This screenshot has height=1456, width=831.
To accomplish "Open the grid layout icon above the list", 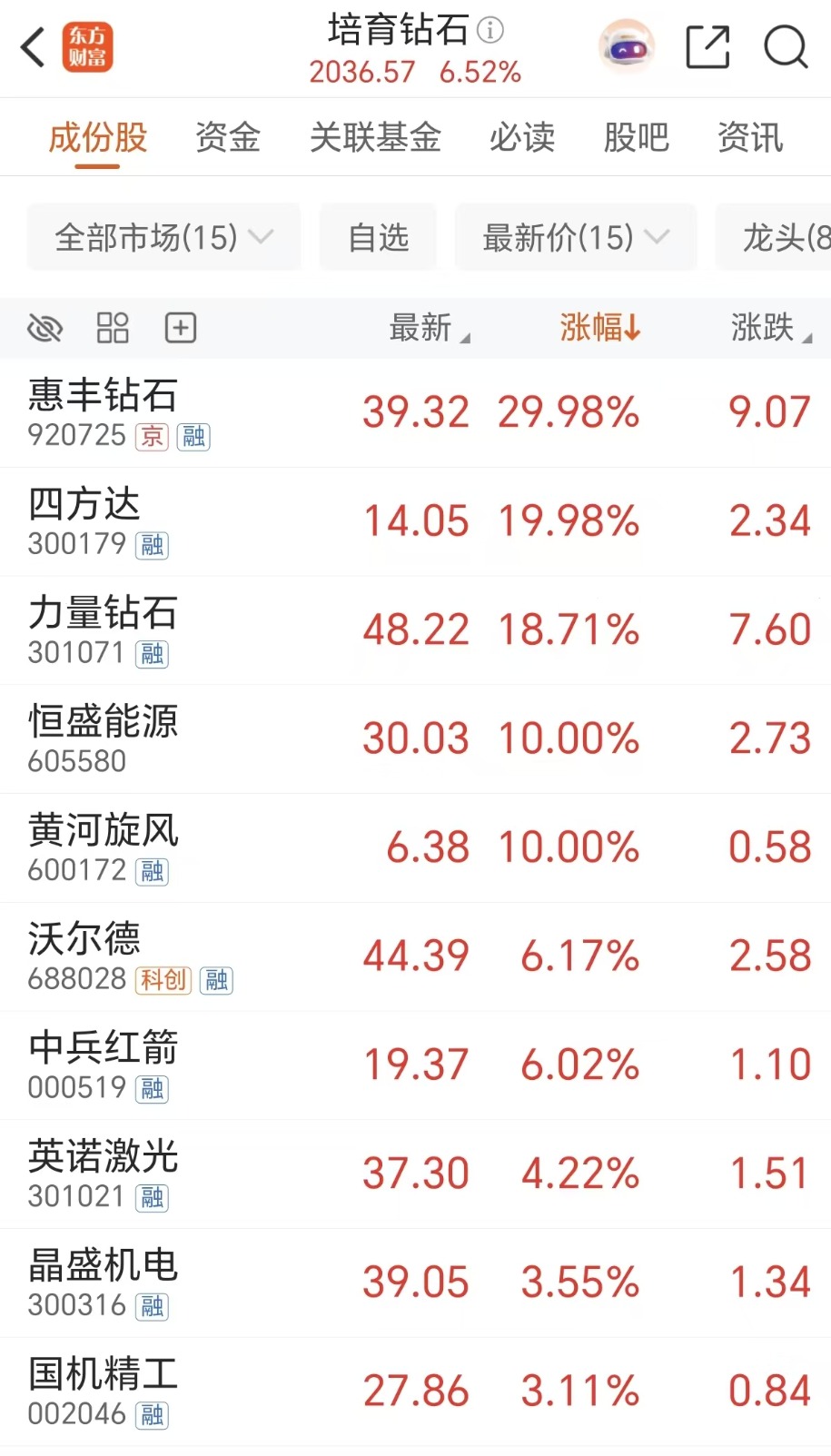I will pos(112,328).
